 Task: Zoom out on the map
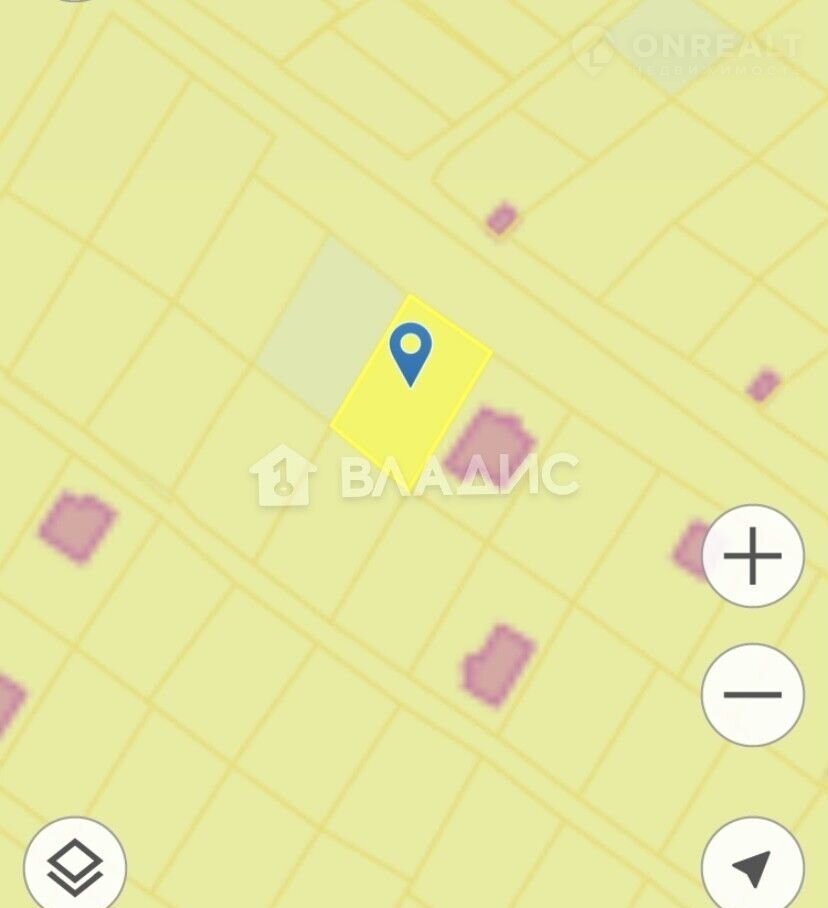[752, 694]
